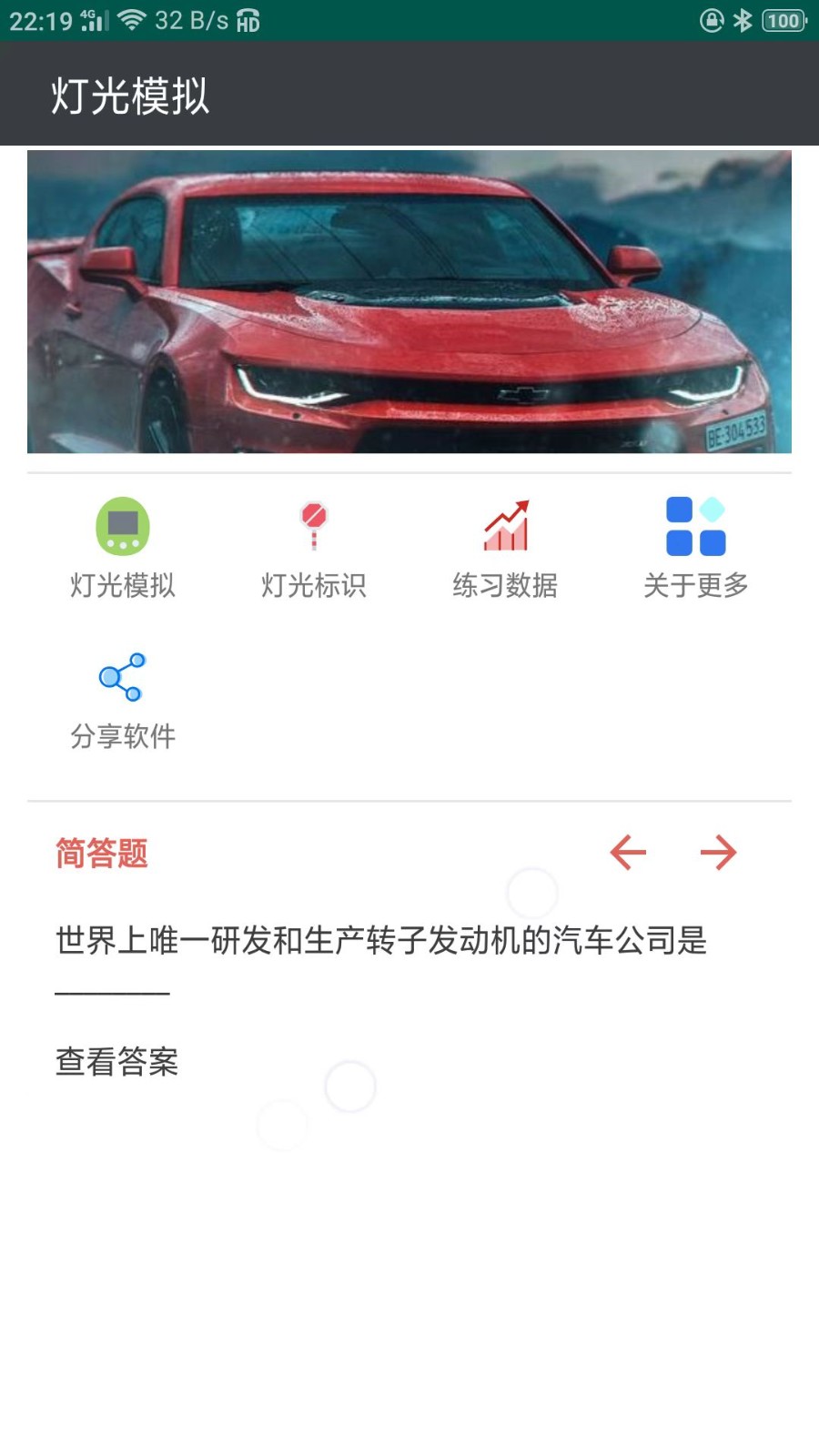Select the 灯光标识 light signs icon
The width and height of the screenshot is (819, 1456).
point(314,546)
